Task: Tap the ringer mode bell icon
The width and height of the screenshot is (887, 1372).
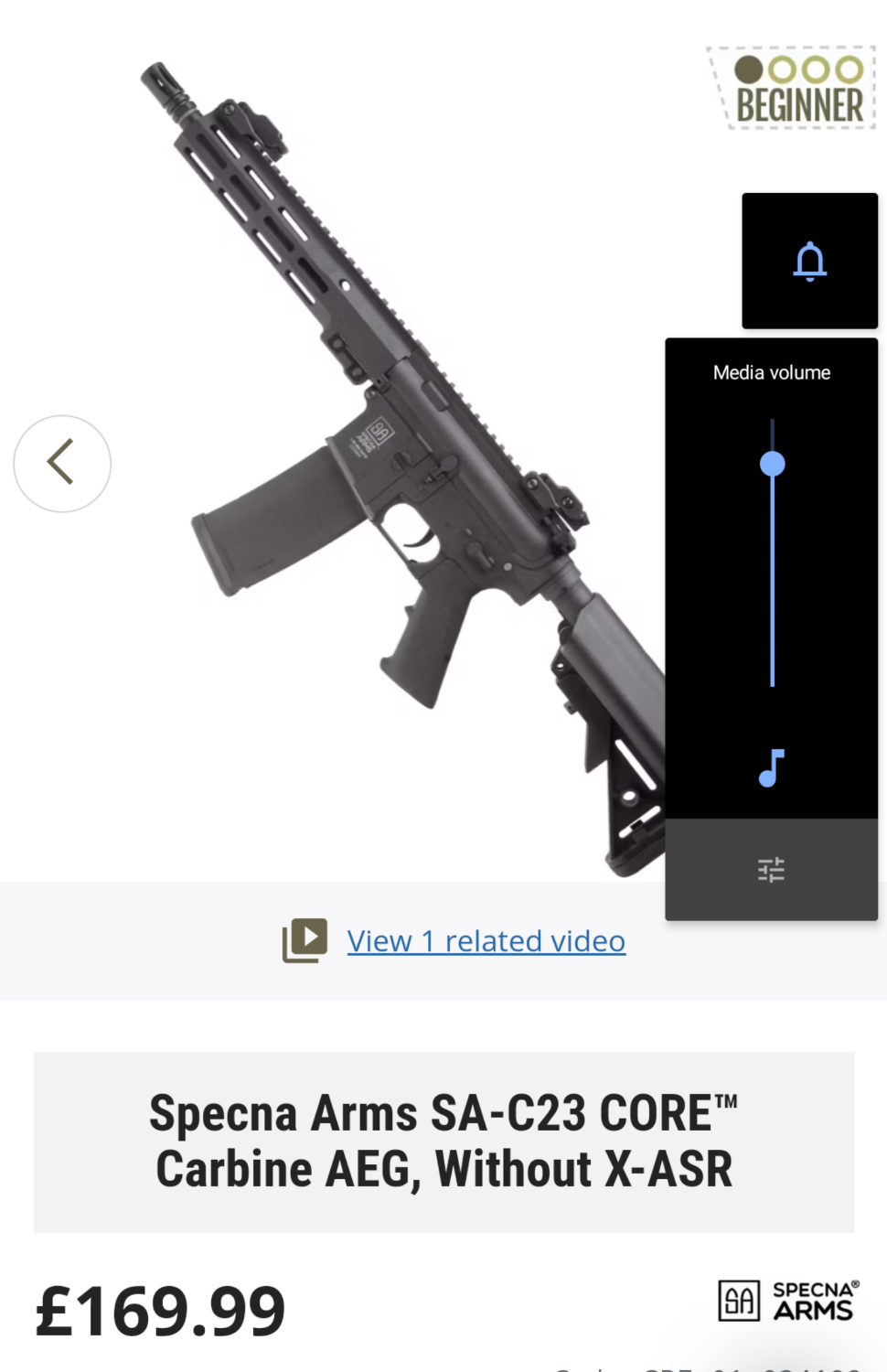Action: (x=809, y=261)
